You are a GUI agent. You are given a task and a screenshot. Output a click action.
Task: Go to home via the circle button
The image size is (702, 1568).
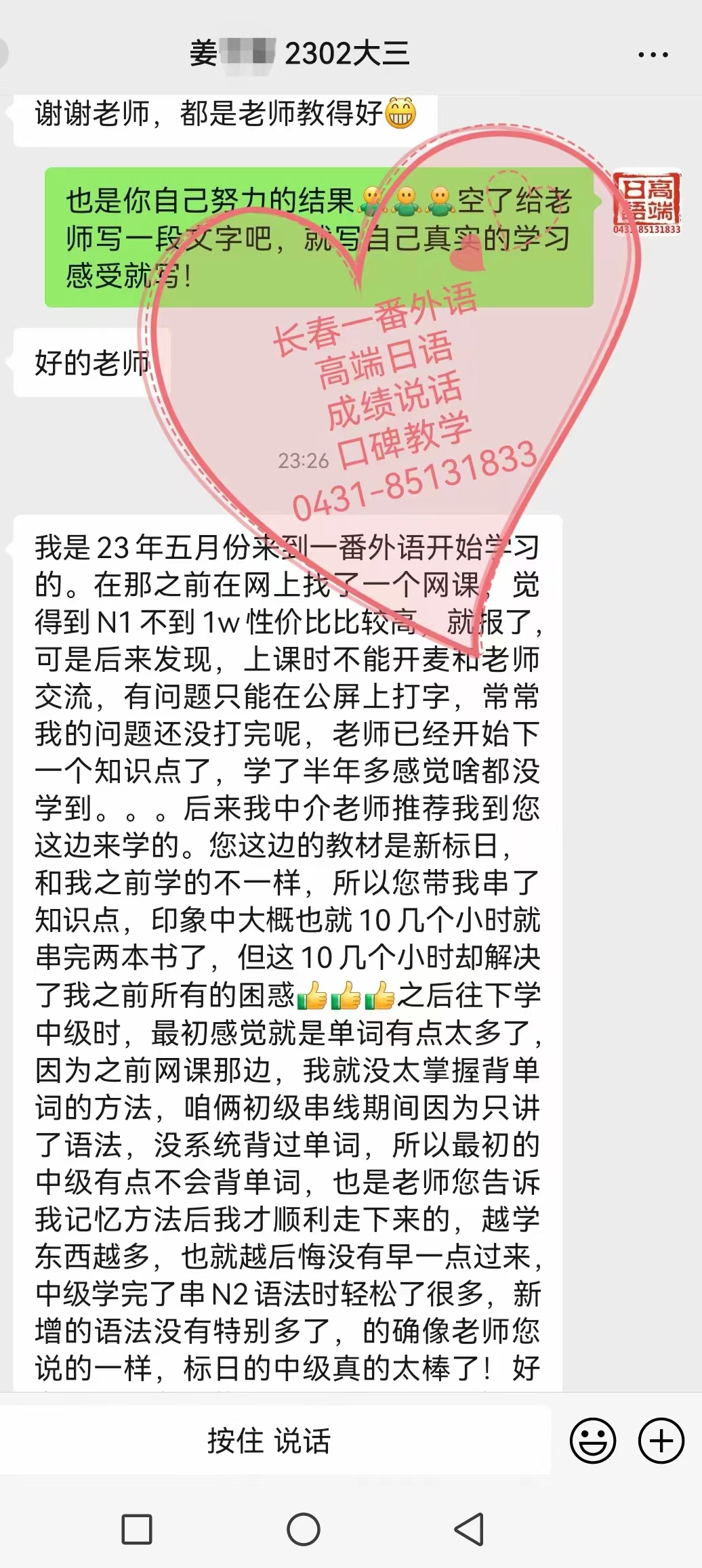[x=303, y=1529]
